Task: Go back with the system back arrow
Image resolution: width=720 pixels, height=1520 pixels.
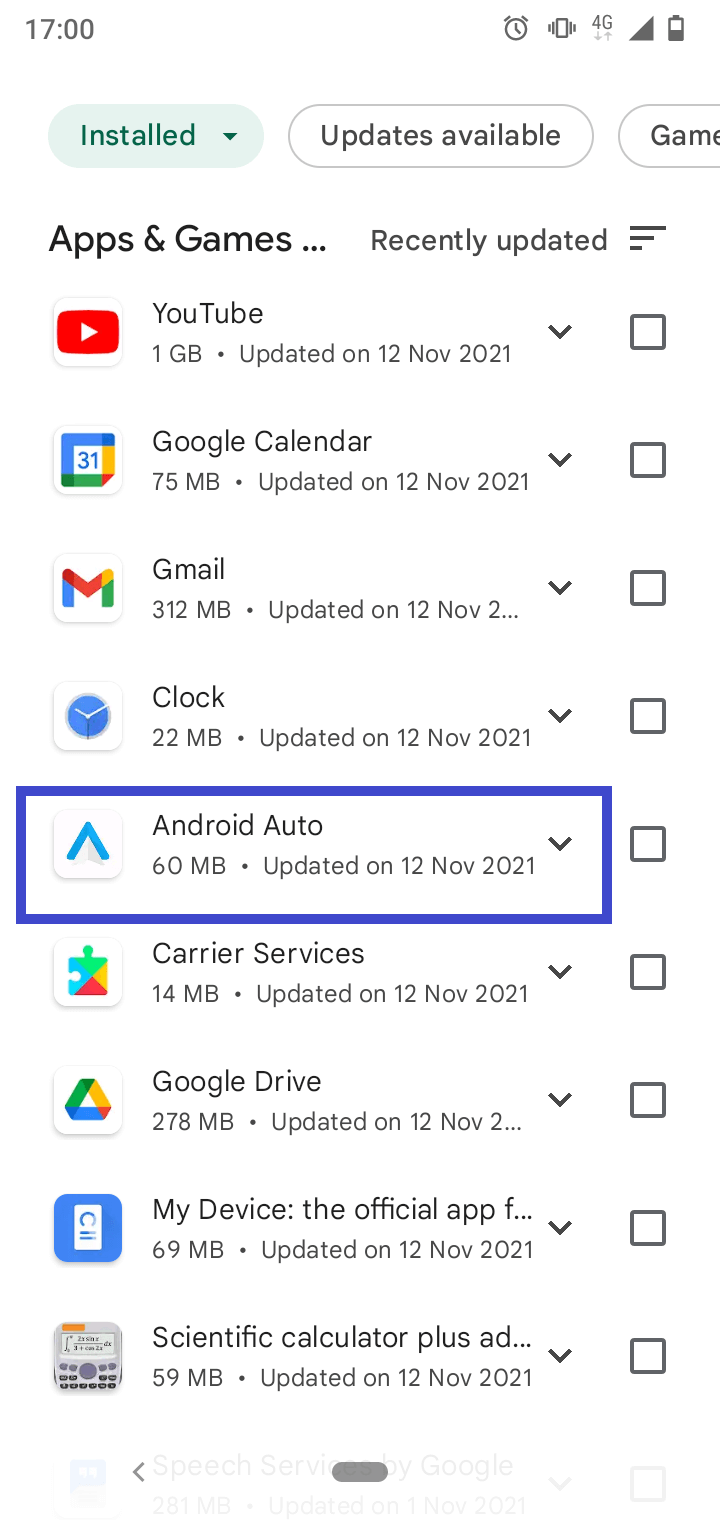Action: click(x=139, y=1471)
